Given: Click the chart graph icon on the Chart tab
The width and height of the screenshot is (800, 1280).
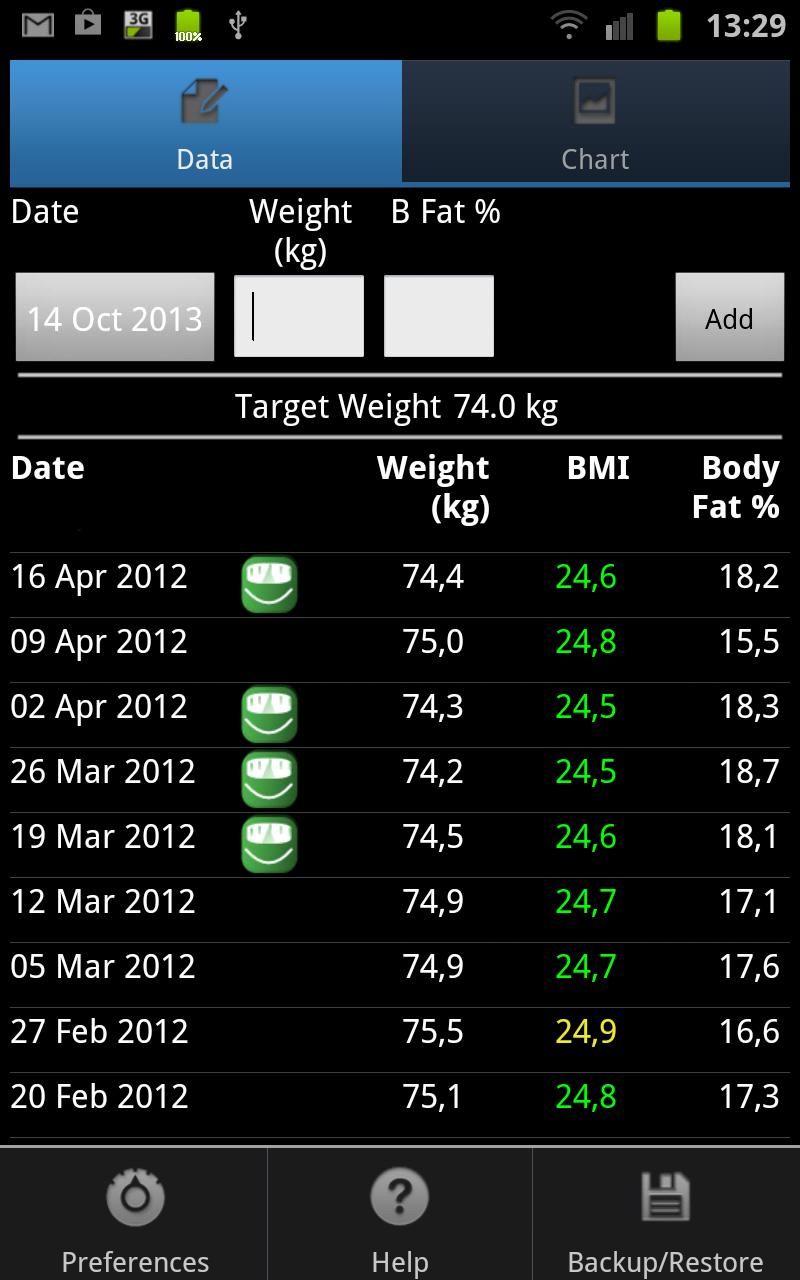Looking at the screenshot, I should click(x=594, y=98).
